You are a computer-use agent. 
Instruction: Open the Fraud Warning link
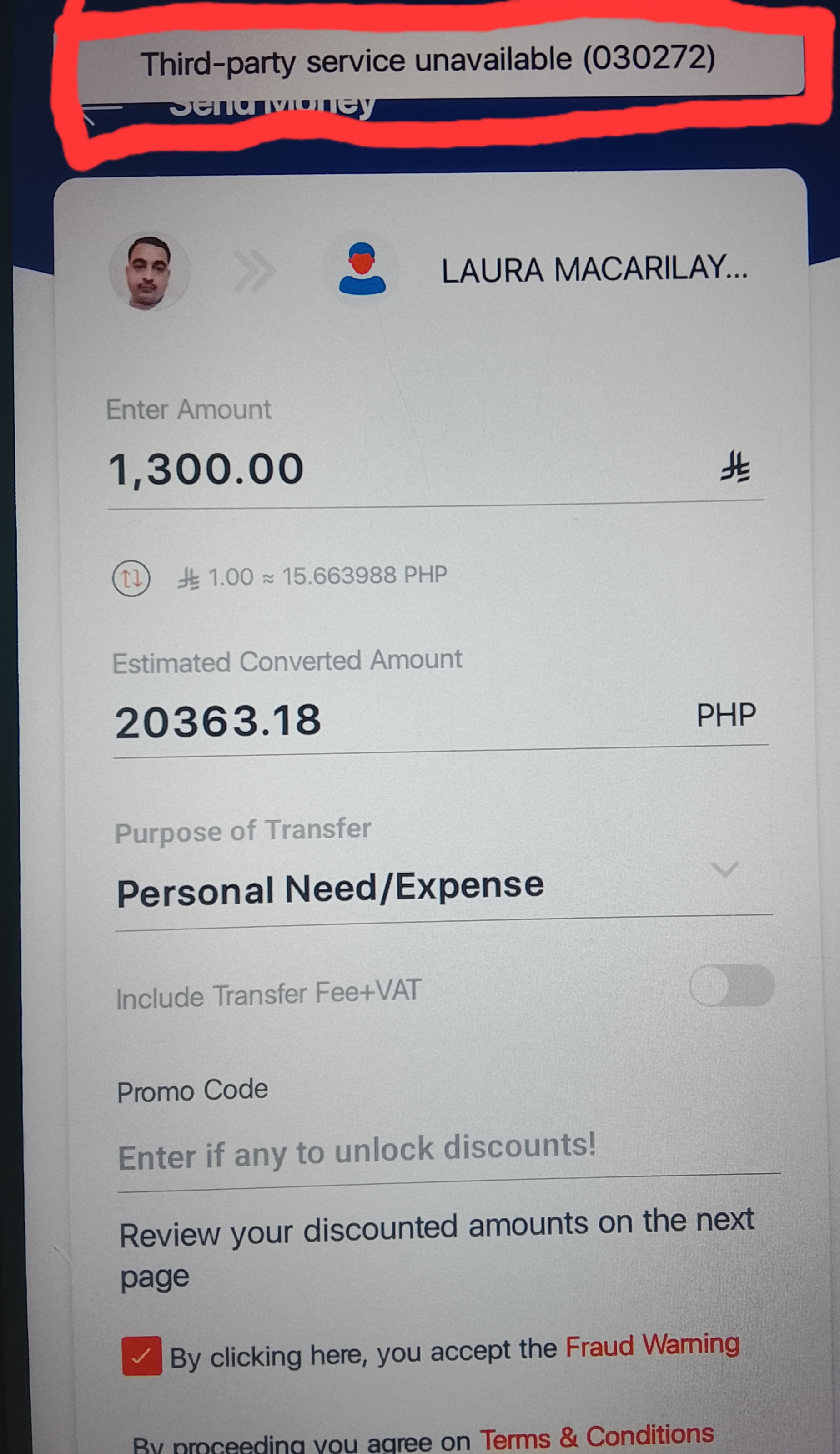pyautogui.click(x=652, y=1347)
